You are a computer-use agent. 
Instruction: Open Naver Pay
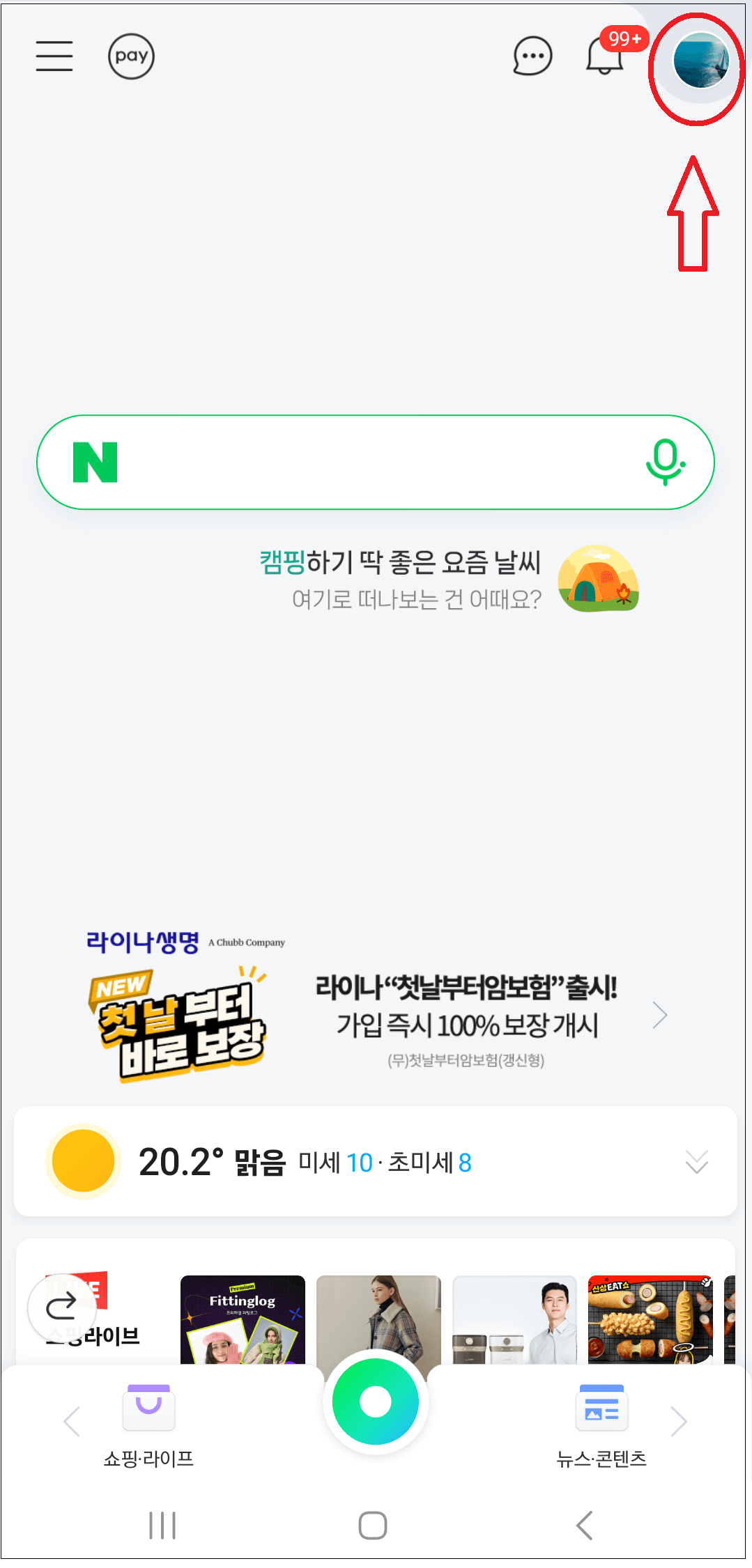131,56
